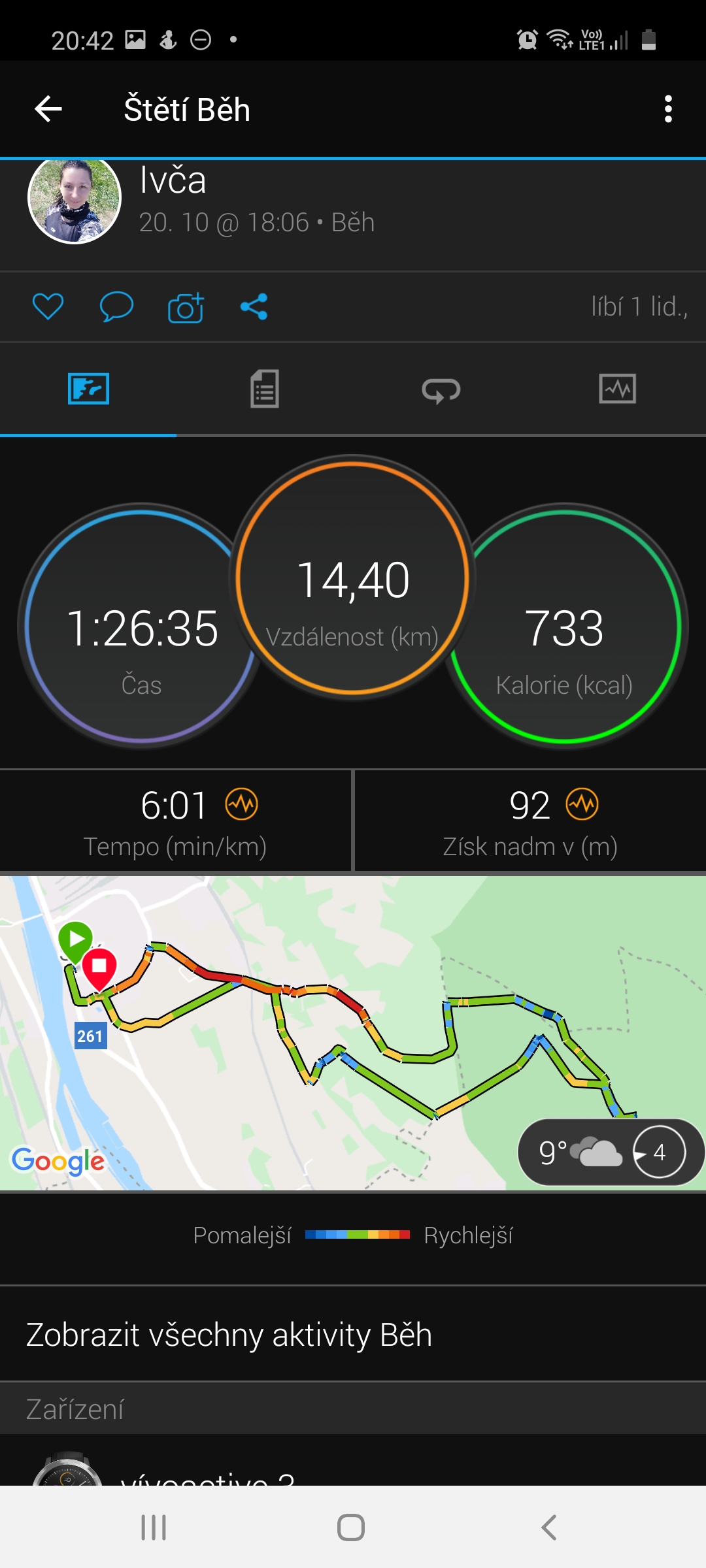Open the elevation gain chart icon

[582, 804]
